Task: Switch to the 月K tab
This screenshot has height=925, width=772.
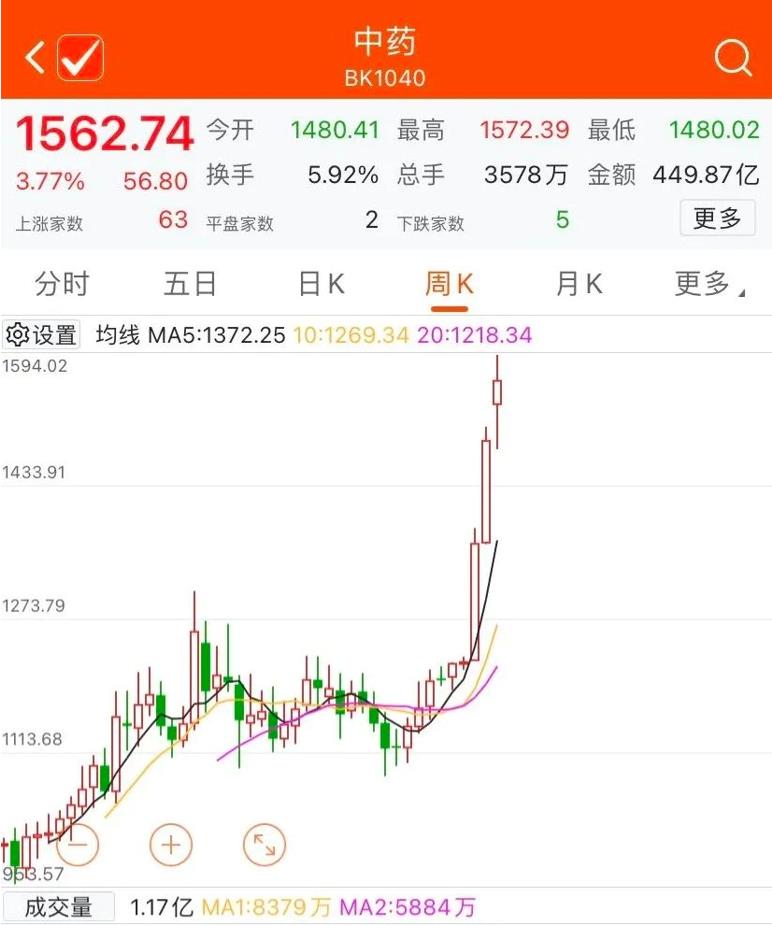Action: (x=578, y=285)
